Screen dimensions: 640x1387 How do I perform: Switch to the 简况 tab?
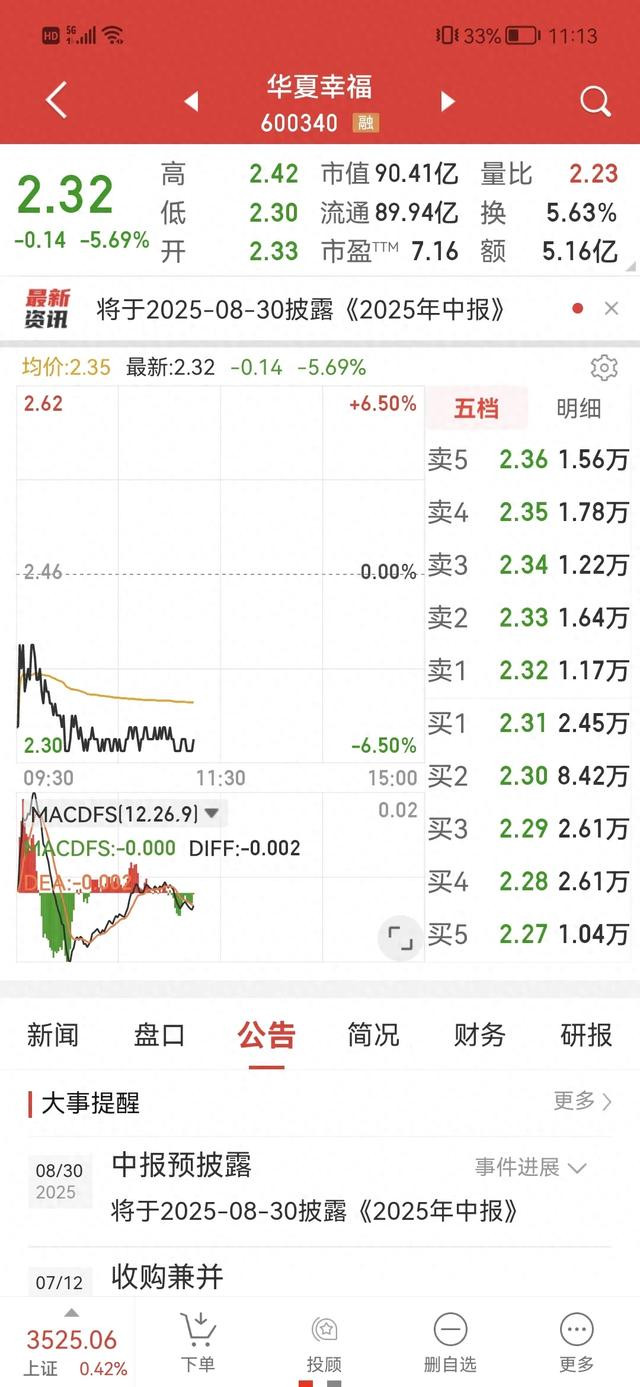[x=373, y=1035]
